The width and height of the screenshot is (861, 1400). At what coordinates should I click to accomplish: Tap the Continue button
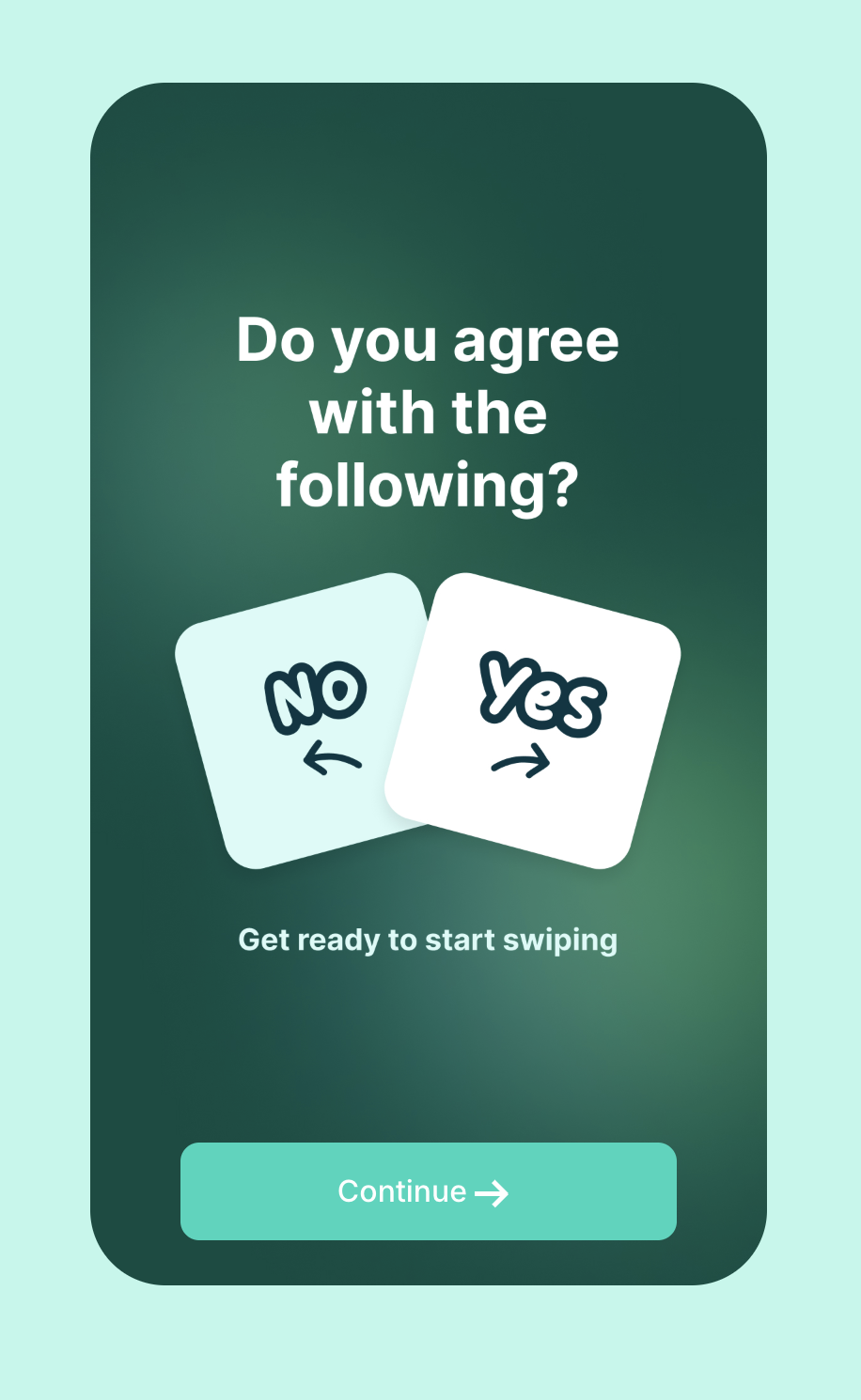click(428, 1190)
